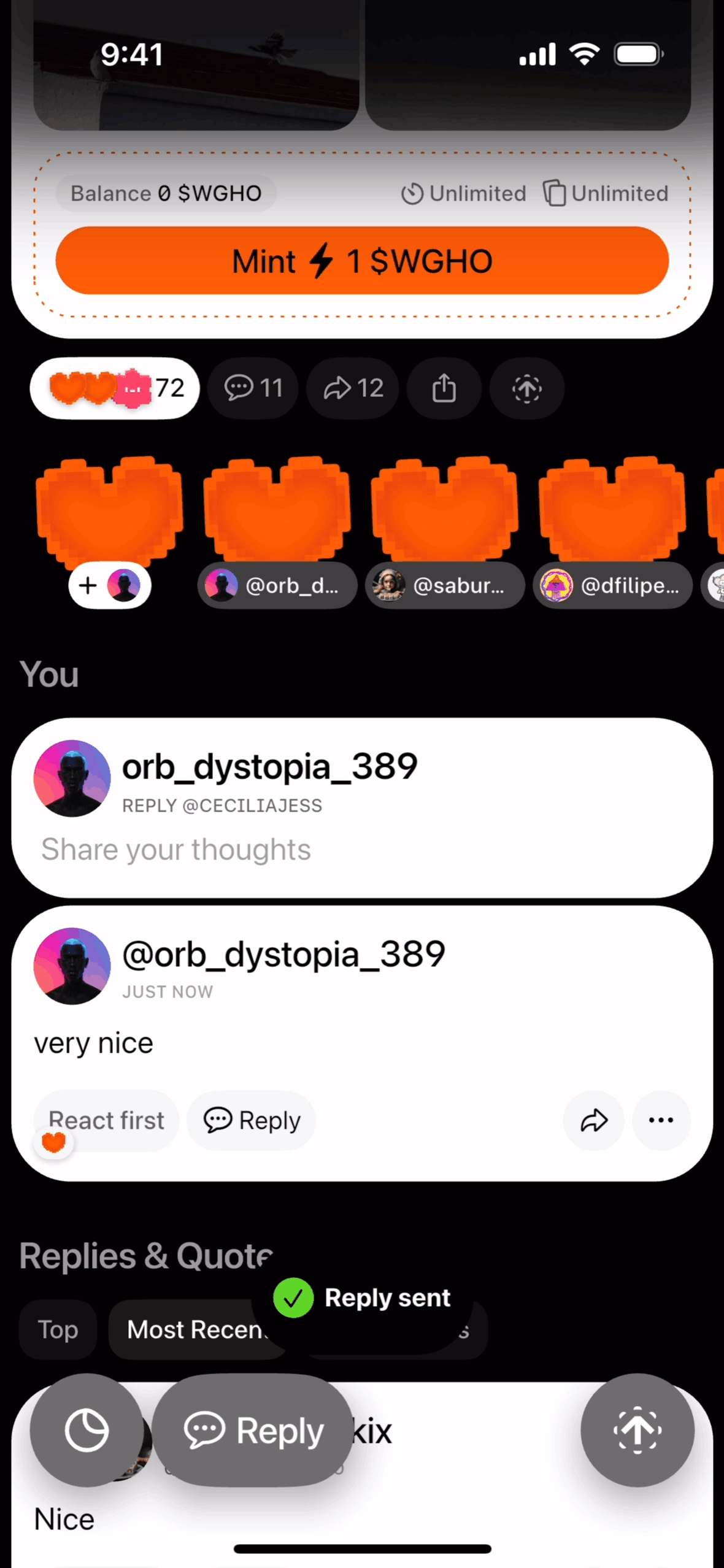724x1568 pixels.
Task: Switch to the Top replies filter
Action: [58, 1329]
